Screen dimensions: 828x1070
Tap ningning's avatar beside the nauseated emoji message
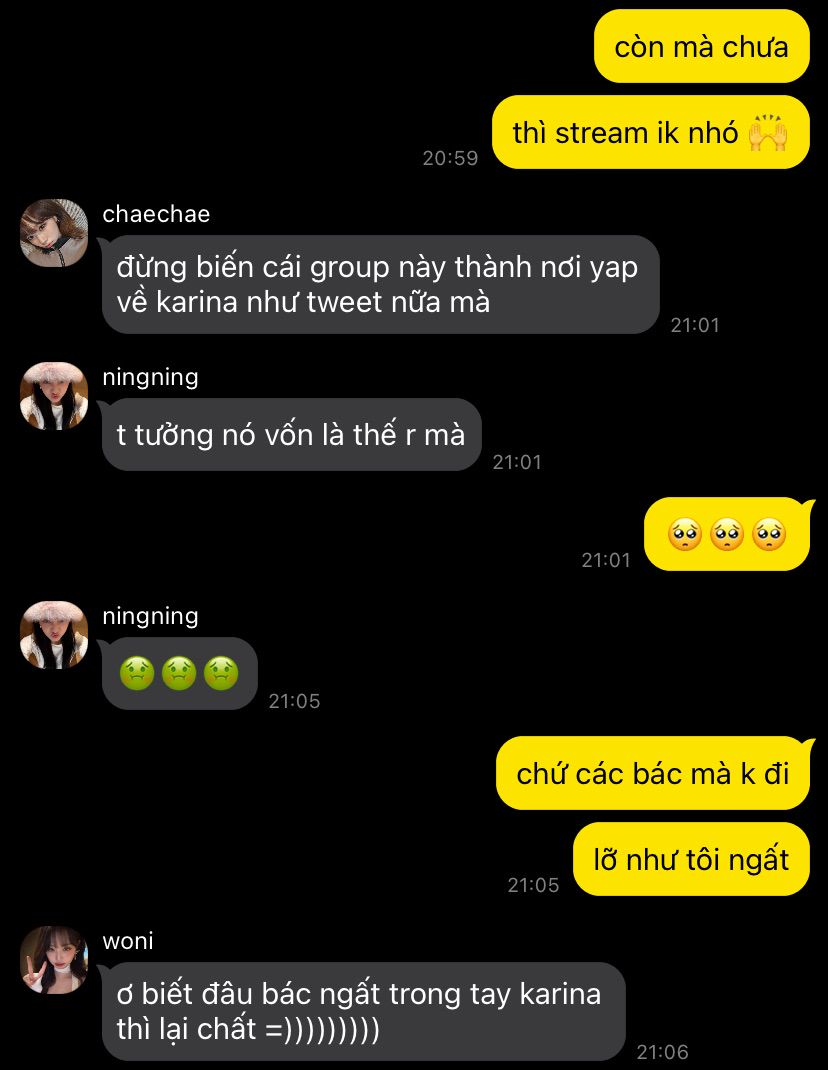coord(54,635)
